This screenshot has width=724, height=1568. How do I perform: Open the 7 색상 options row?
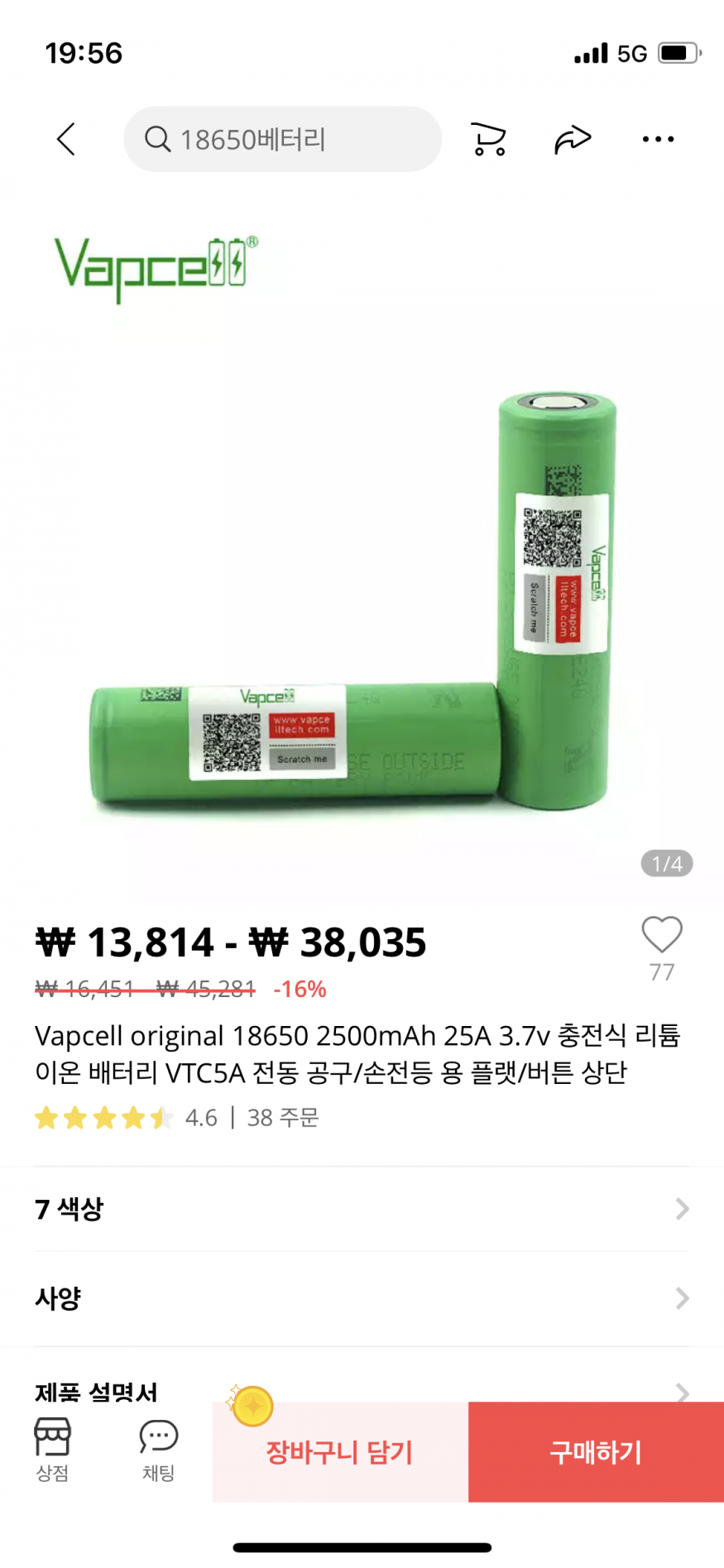tap(362, 1209)
